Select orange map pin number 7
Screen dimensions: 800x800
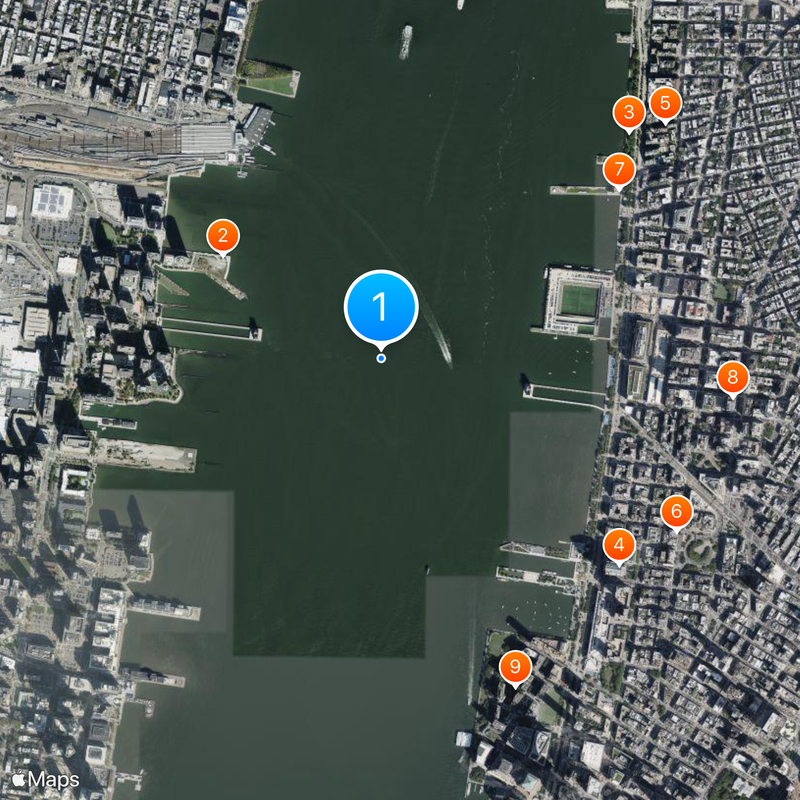619,169
